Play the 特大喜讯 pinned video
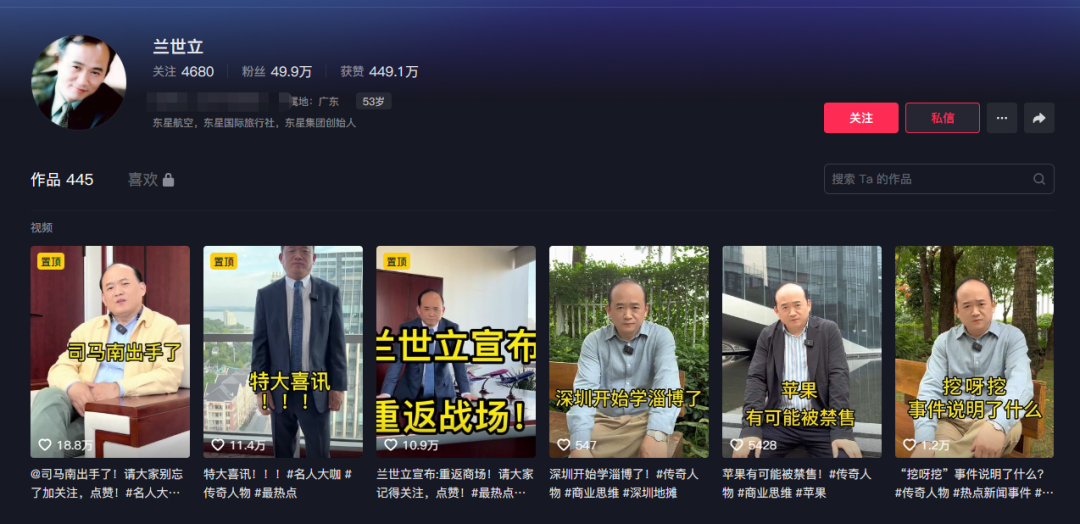The image size is (1080, 524). (283, 351)
